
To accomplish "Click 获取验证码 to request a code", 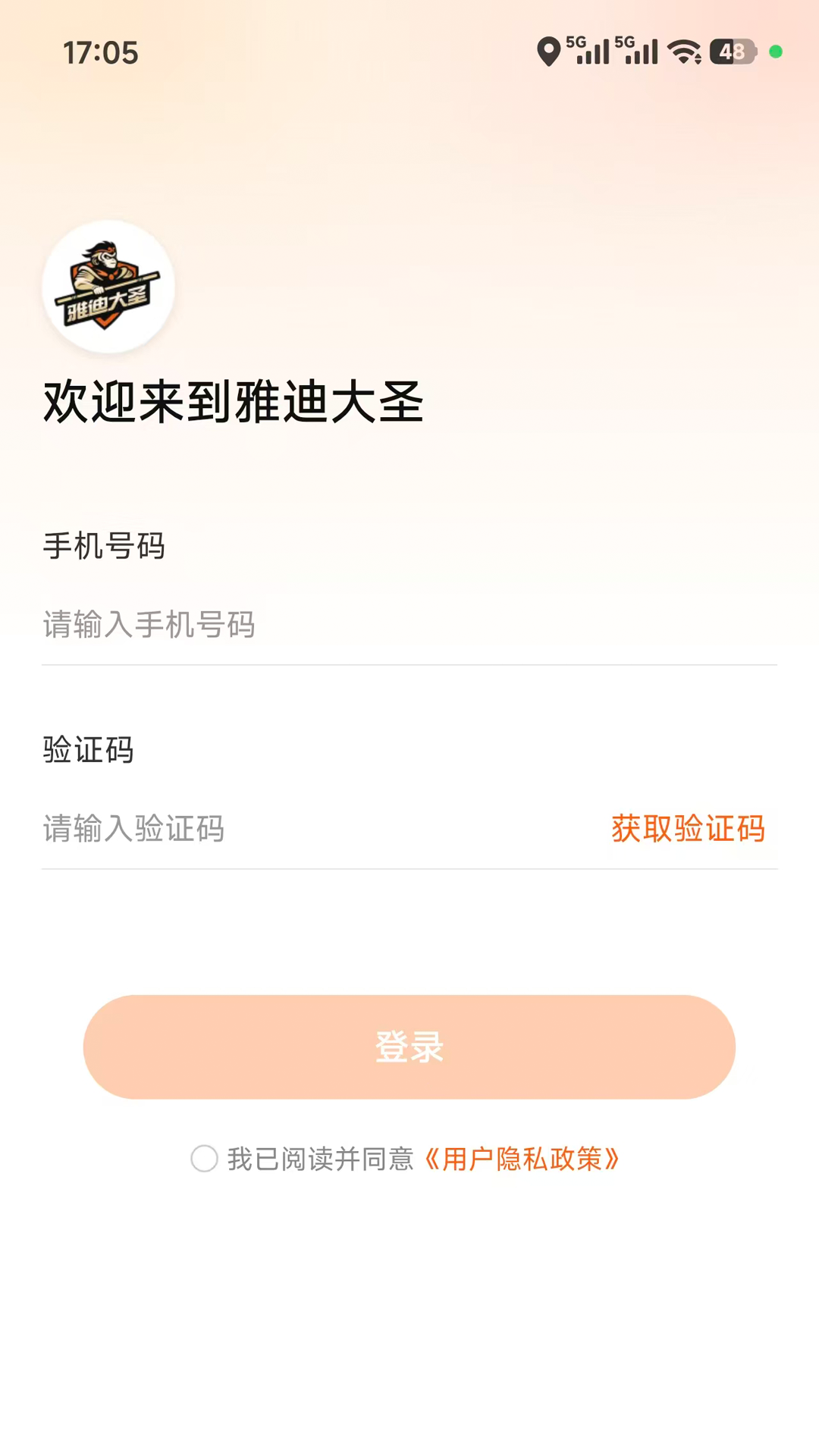I will (x=687, y=830).
